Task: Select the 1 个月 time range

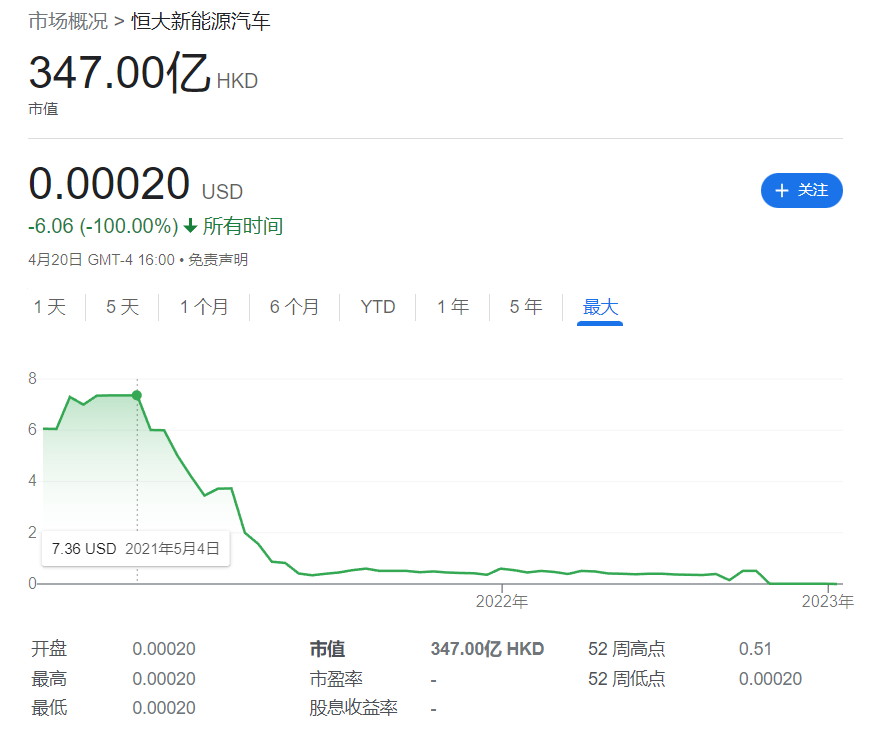Action: (x=204, y=307)
